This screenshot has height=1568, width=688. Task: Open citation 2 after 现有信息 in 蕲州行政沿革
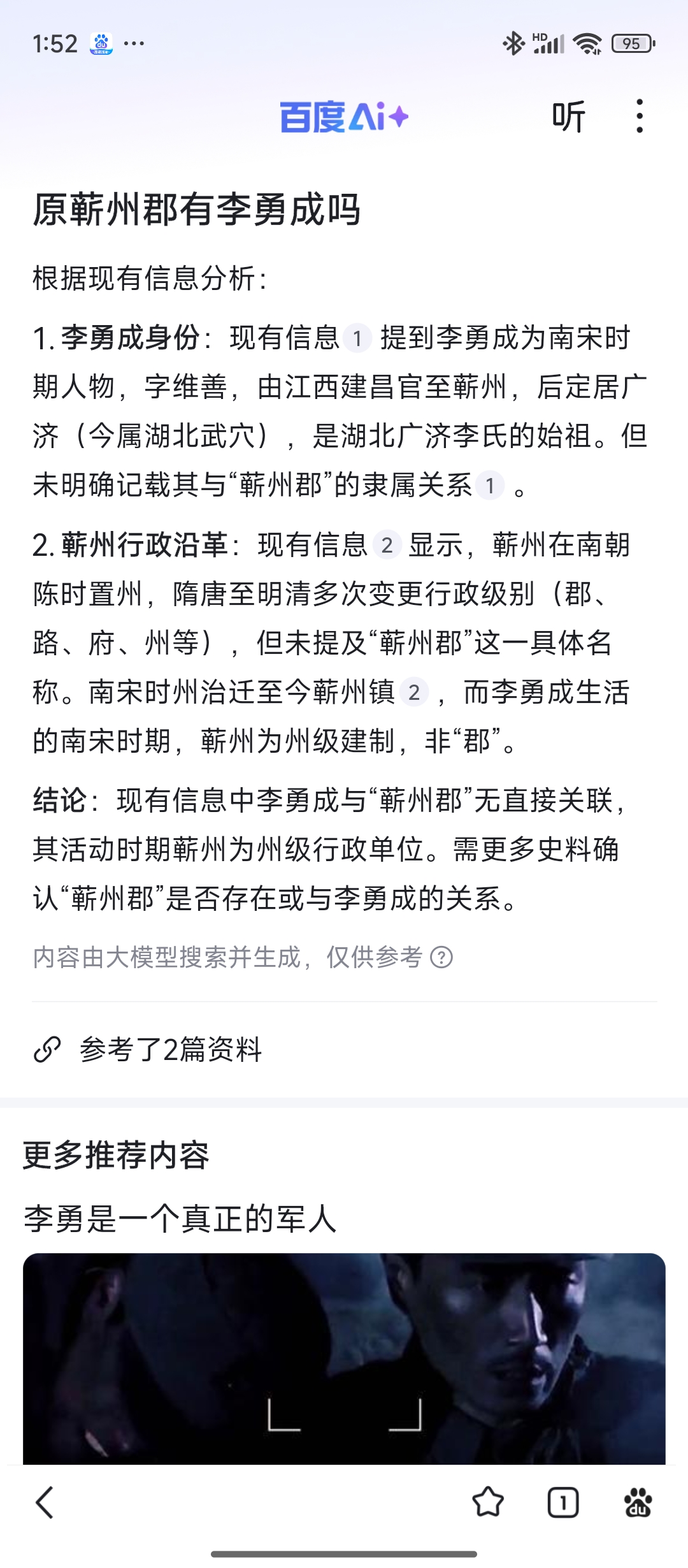click(x=387, y=545)
